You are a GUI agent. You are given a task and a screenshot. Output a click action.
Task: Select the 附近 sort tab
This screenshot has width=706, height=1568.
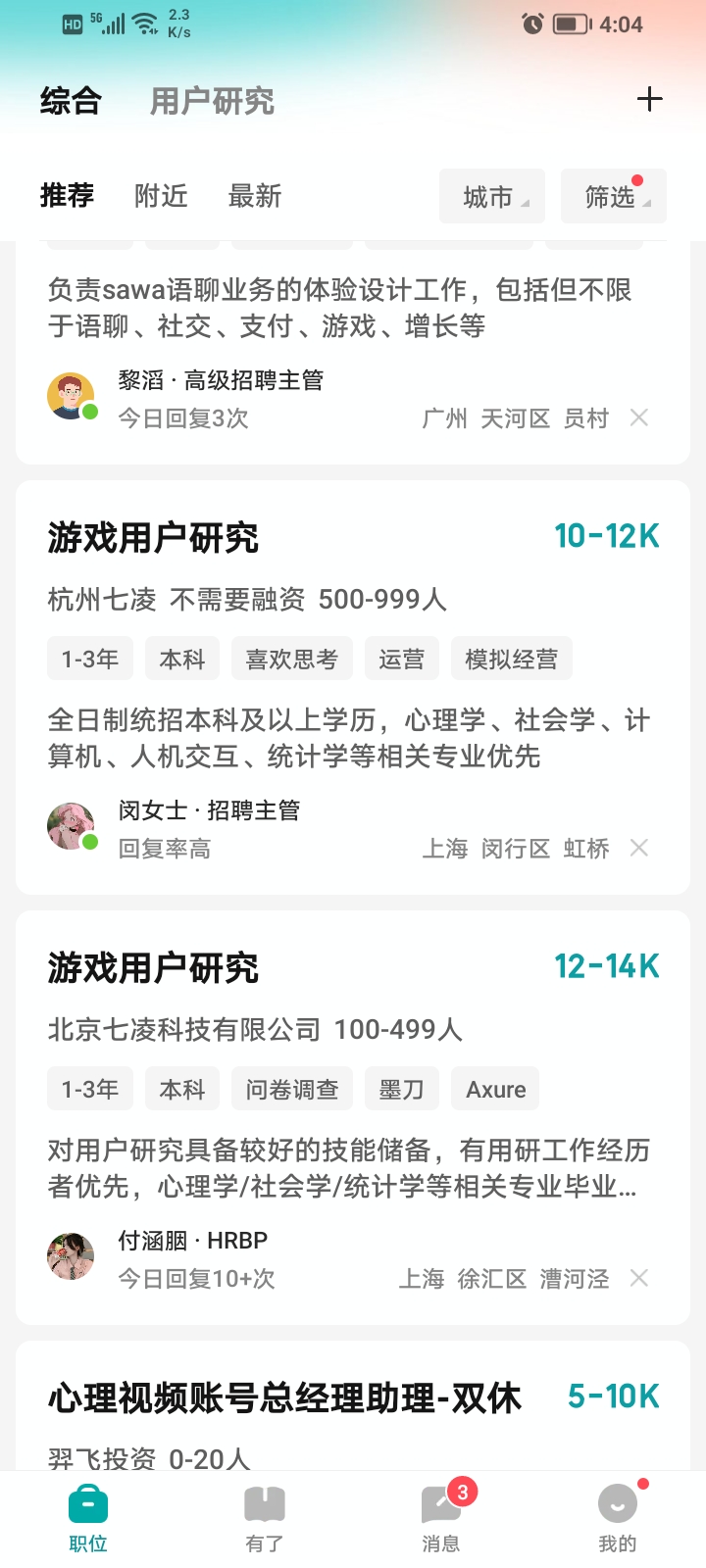161,196
